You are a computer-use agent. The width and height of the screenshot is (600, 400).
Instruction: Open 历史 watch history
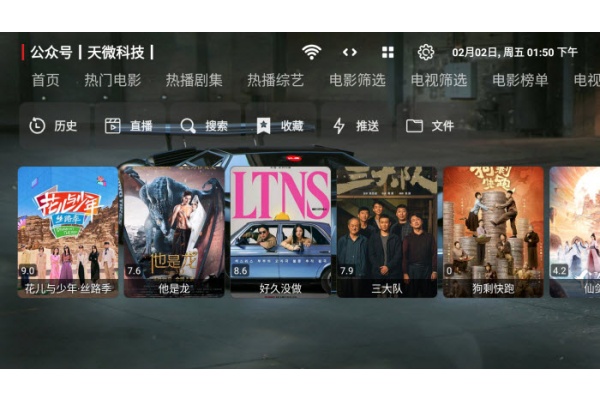pyautogui.click(x=54, y=126)
